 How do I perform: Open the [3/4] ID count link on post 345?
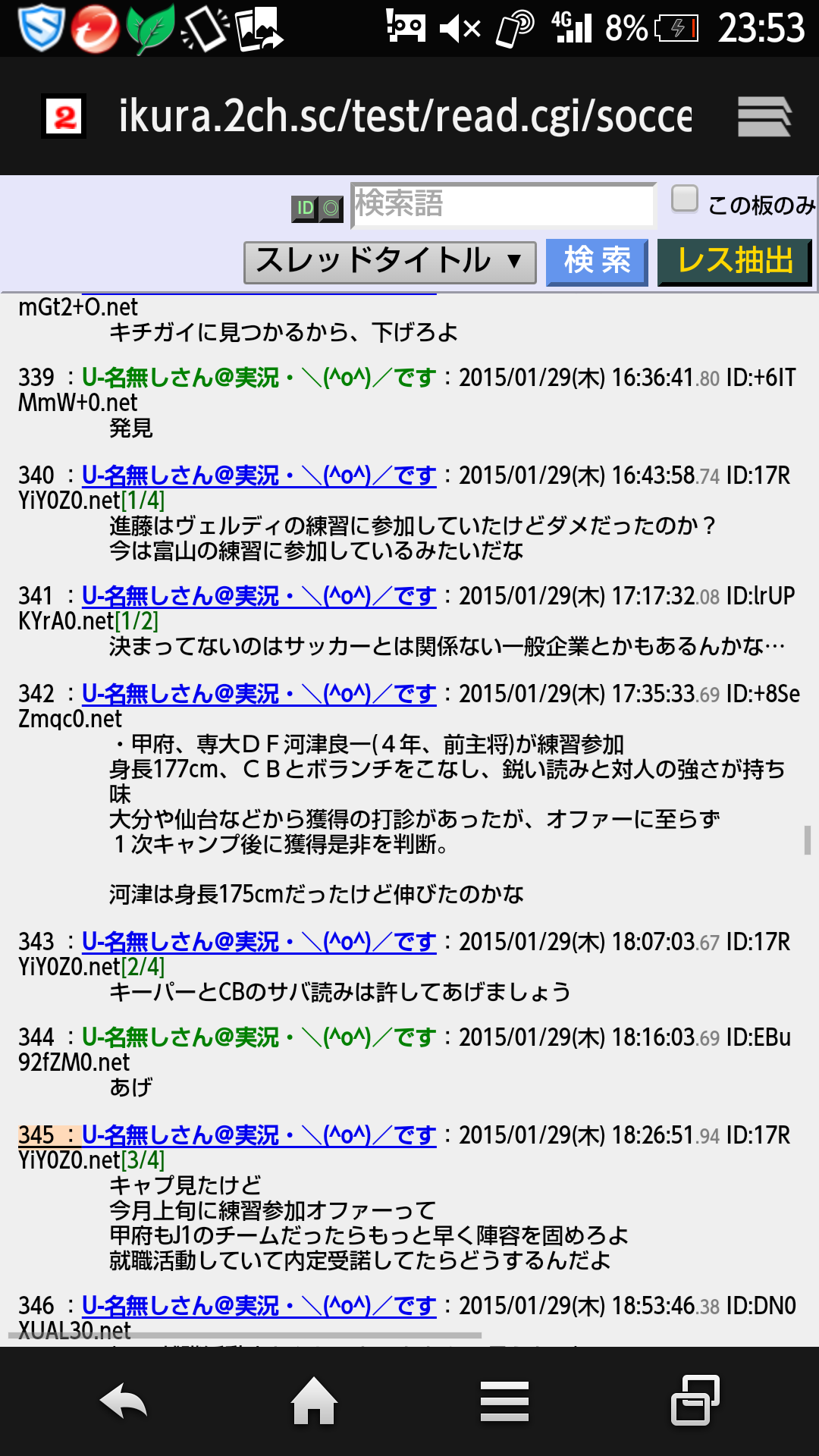pos(143,1160)
